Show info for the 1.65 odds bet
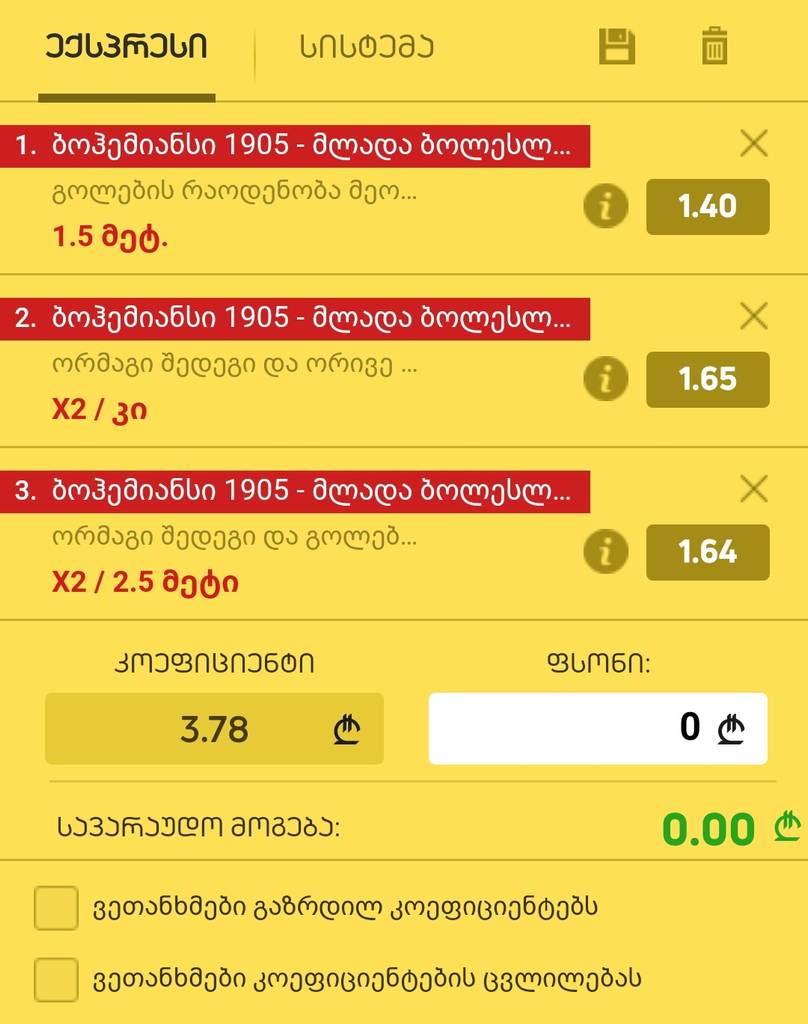This screenshot has width=808, height=1024. coord(605,379)
